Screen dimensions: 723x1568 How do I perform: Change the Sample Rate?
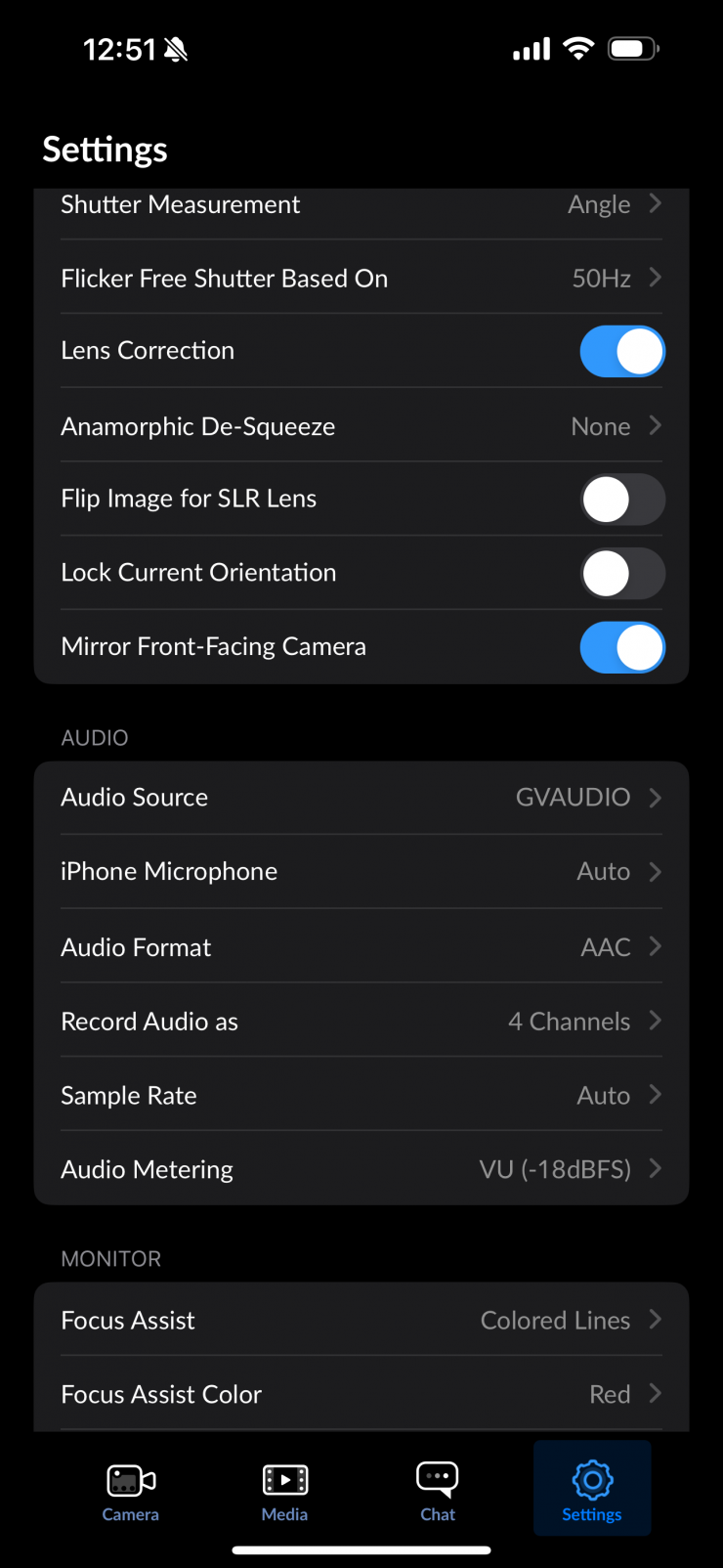tap(361, 1096)
